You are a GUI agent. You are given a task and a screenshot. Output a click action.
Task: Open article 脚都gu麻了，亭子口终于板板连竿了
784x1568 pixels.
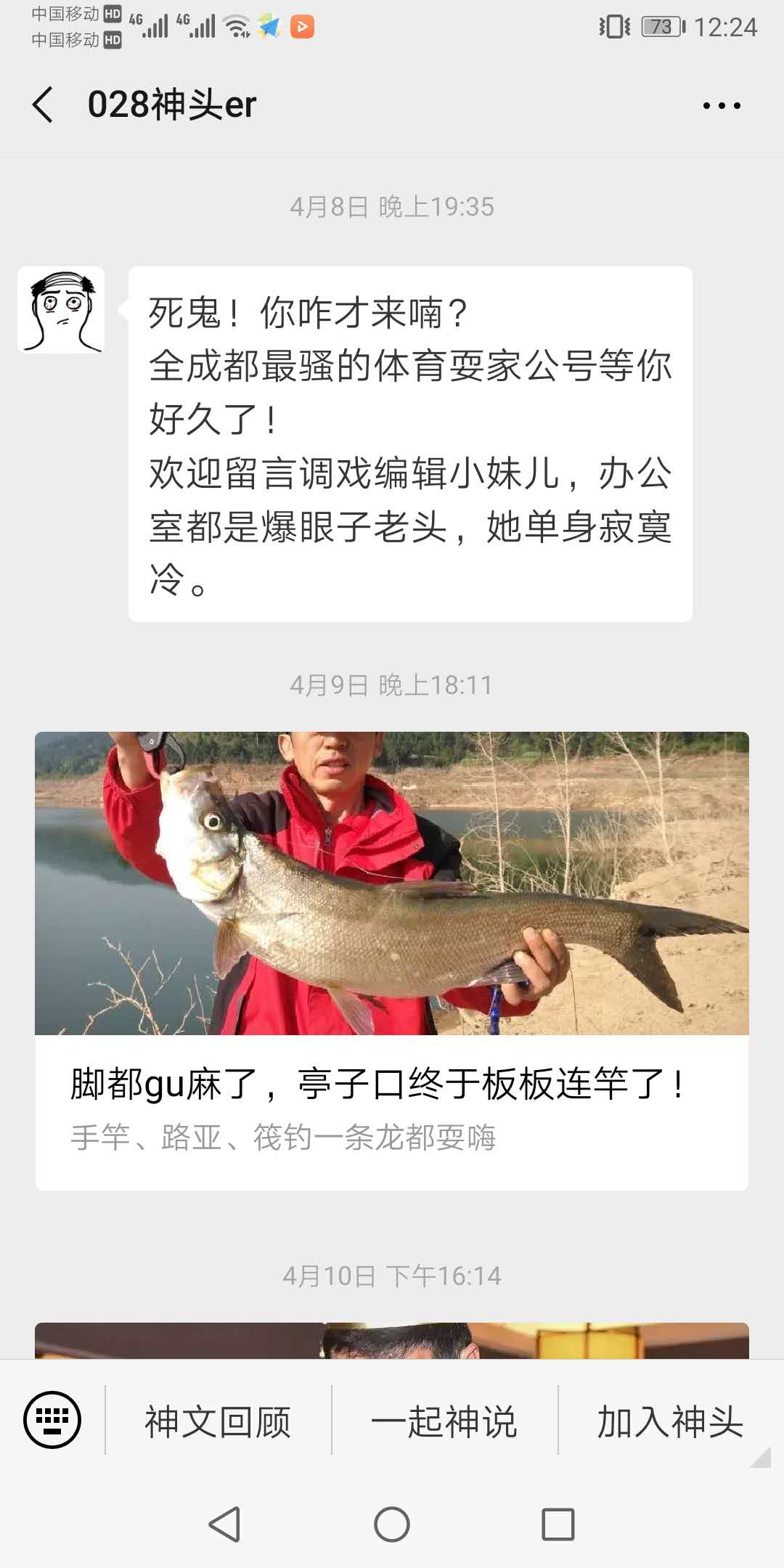coord(392,960)
